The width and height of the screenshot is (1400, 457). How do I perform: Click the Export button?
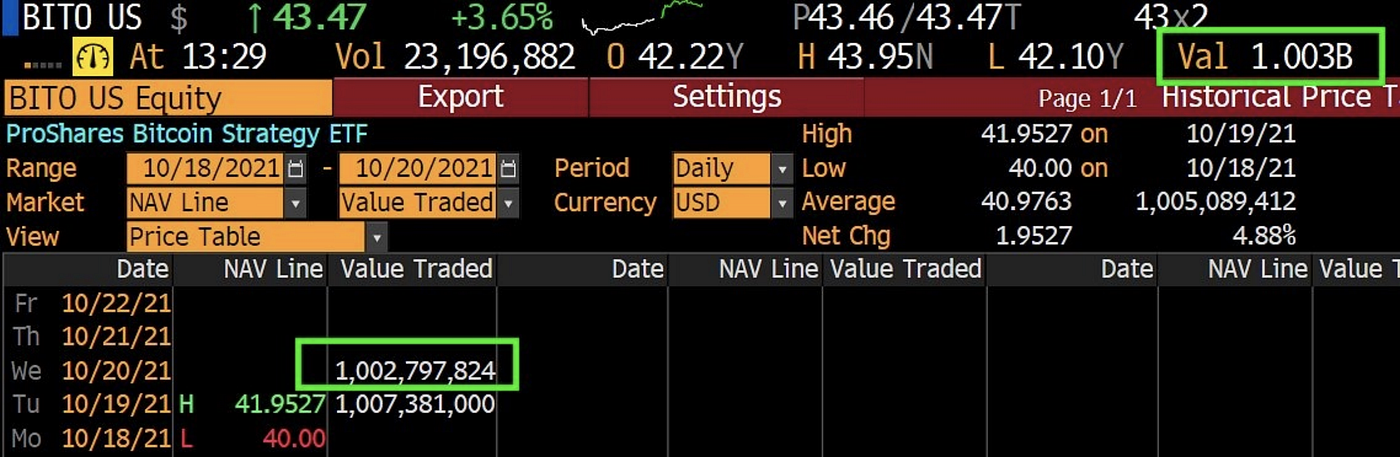(460, 98)
